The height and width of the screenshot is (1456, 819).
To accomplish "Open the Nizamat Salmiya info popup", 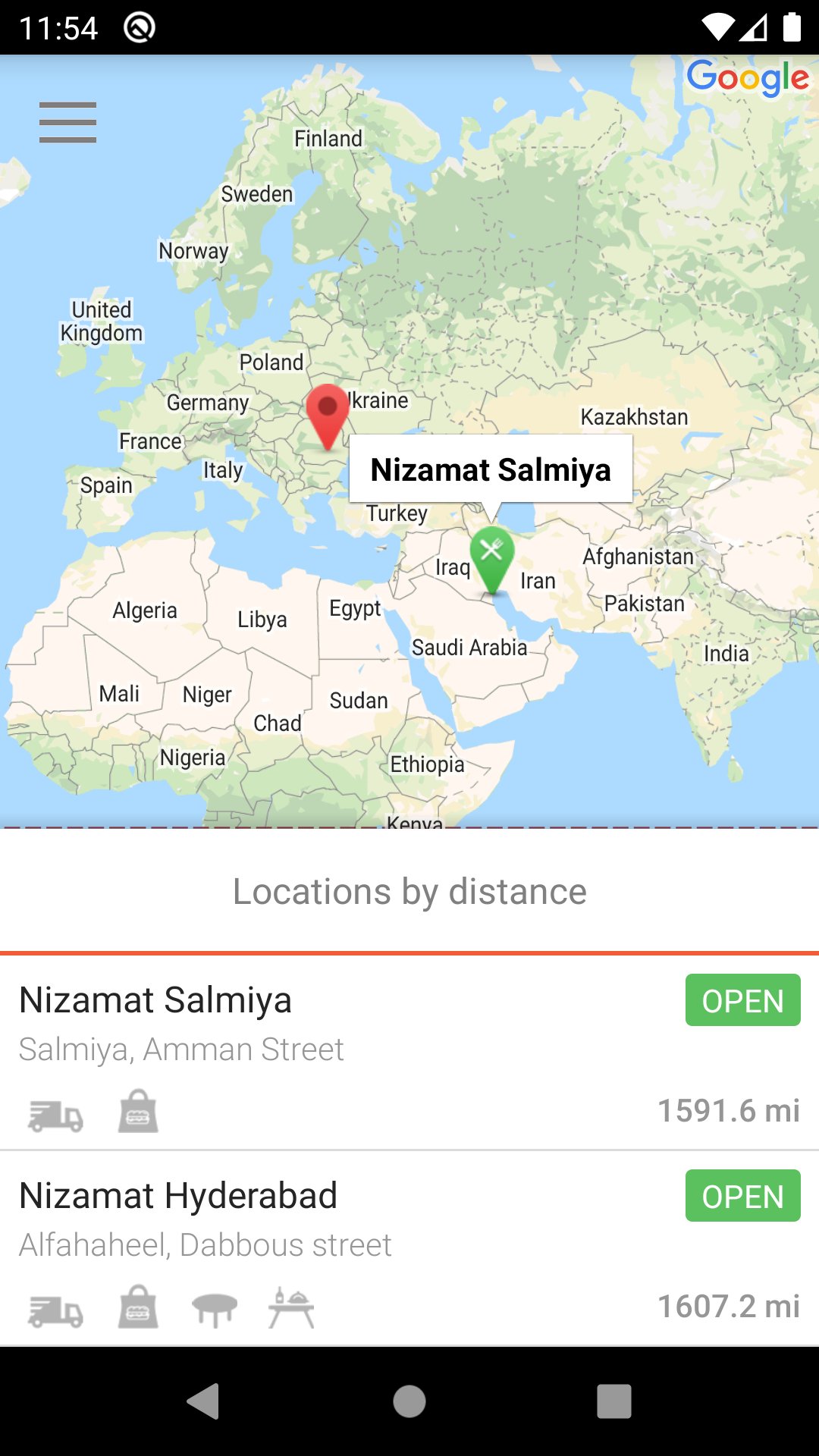I will click(x=491, y=469).
